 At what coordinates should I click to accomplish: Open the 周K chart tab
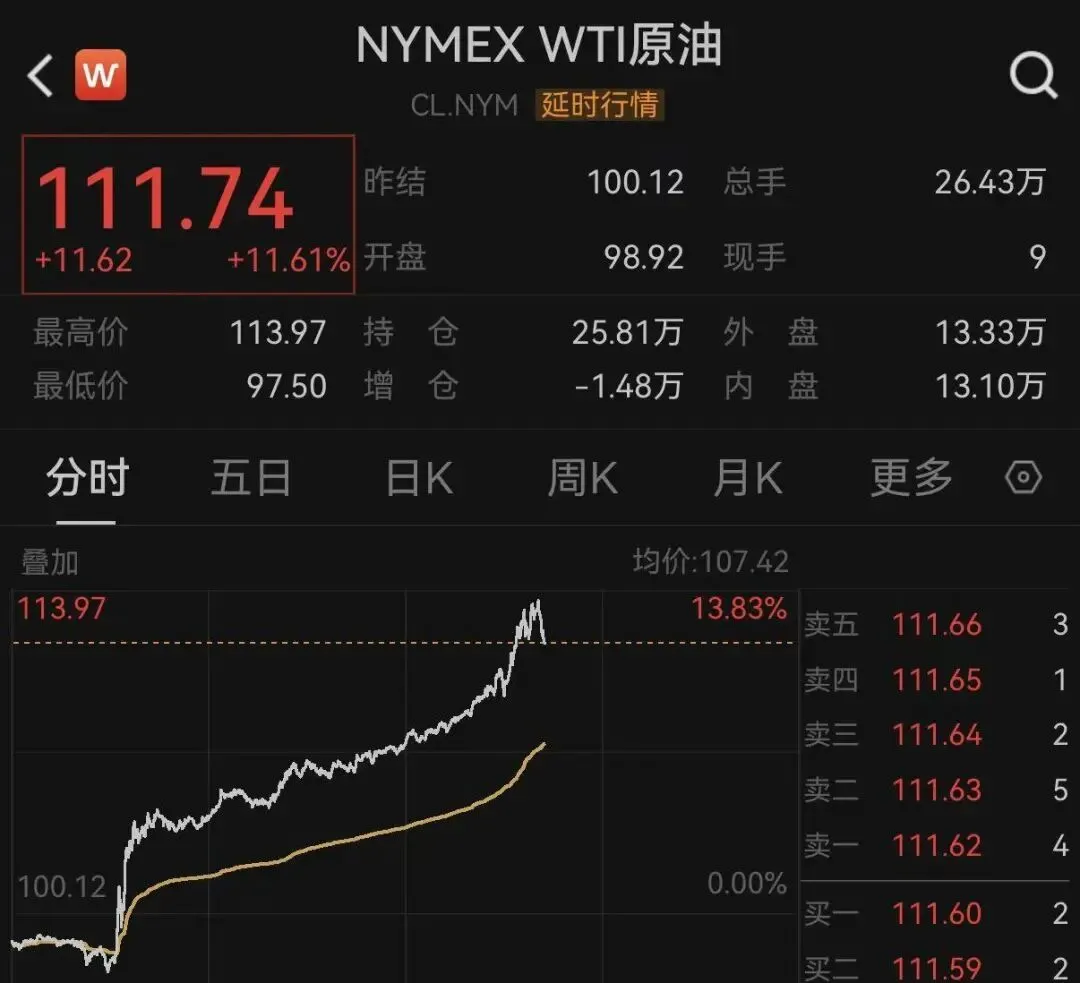[x=582, y=479]
